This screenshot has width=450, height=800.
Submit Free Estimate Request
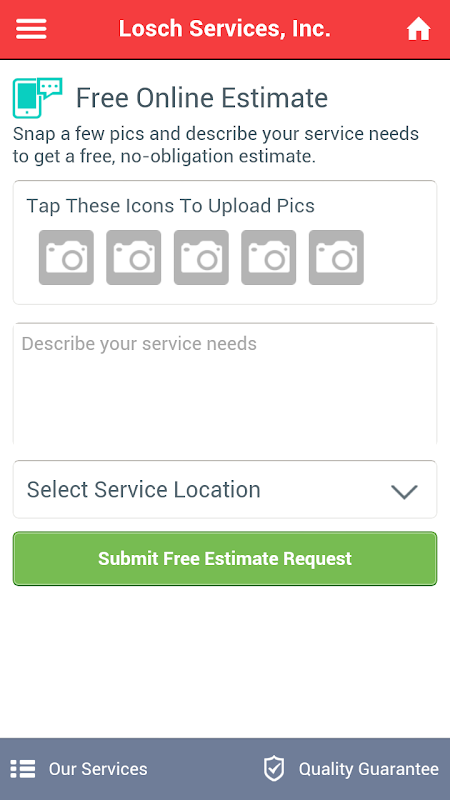coord(225,559)
